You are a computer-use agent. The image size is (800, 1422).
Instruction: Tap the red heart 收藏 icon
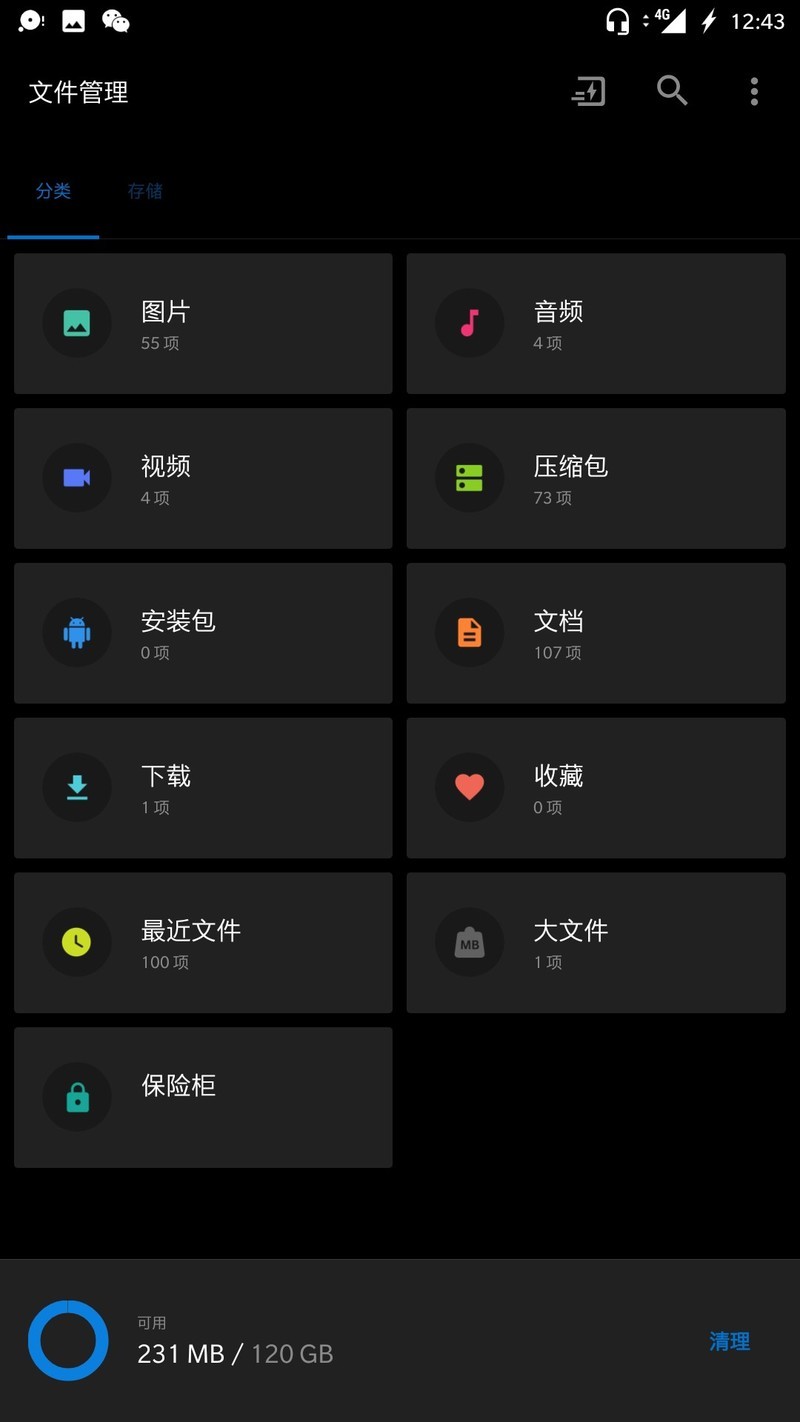point(469,787)
